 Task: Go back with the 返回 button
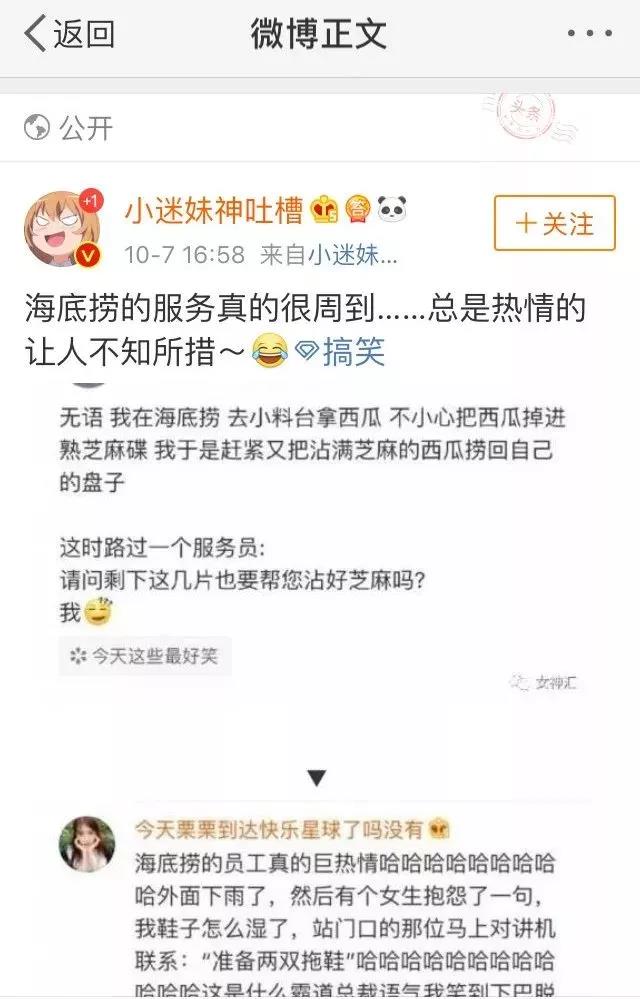pos(68,34)
